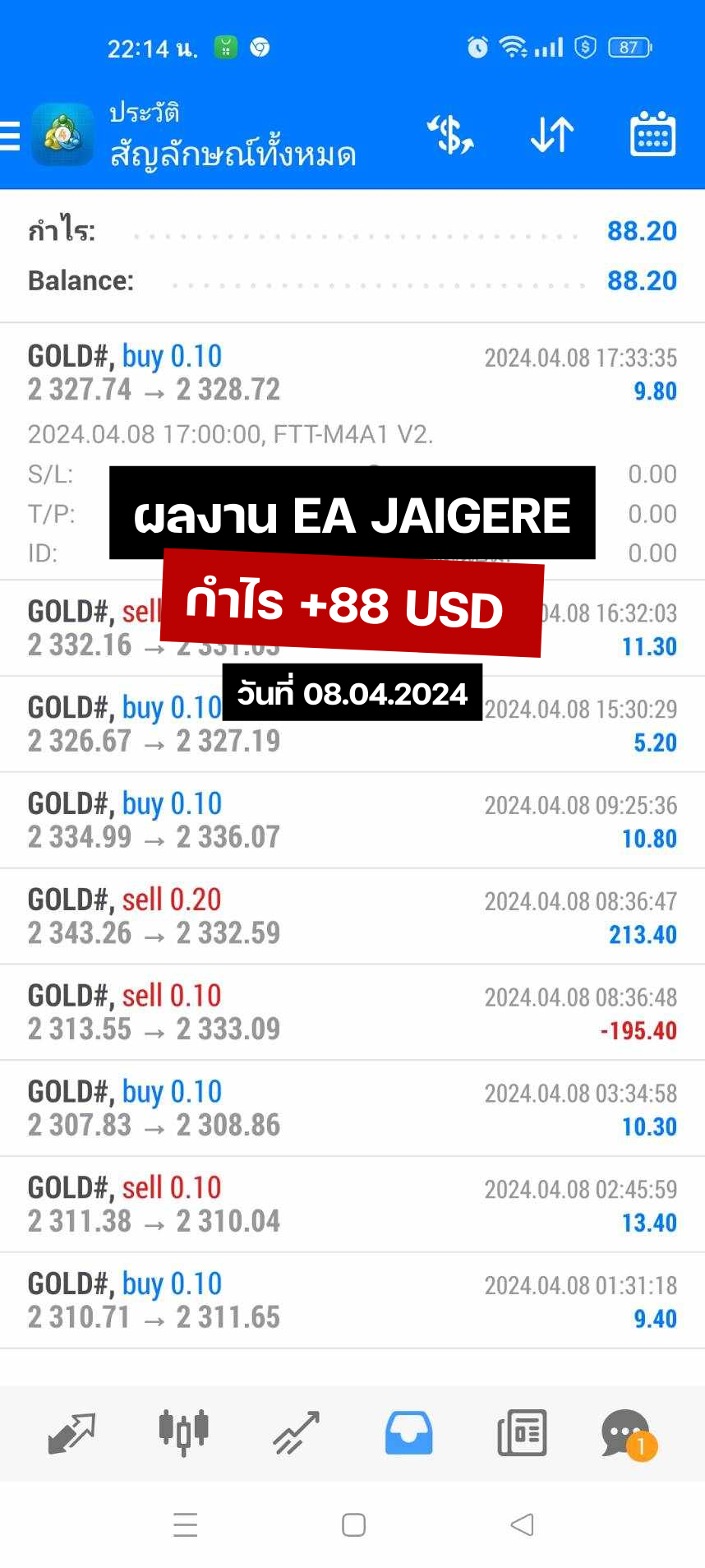Expand the GOLD# buy trade closed 01:31:18
This screenshot has width=705, height=1568.
[x=352, y=1302]
